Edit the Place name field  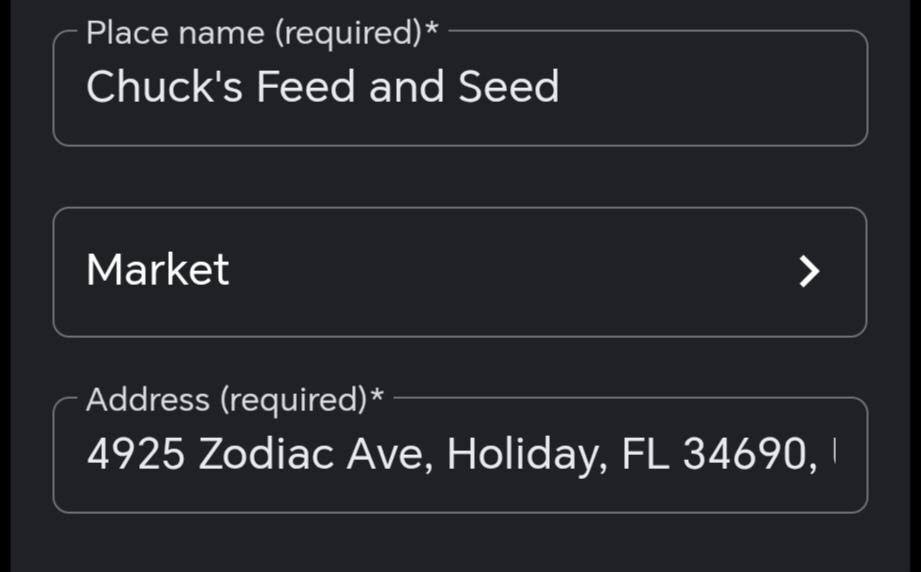459,89
